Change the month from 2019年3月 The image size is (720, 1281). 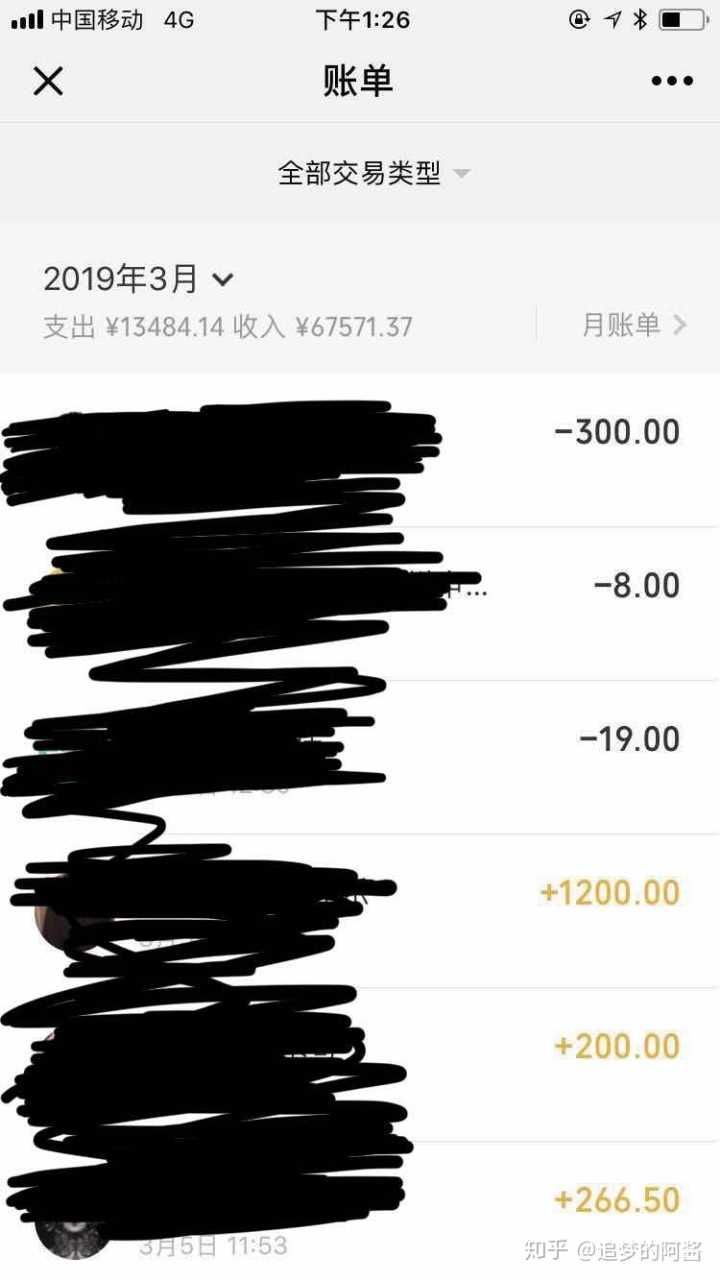click(x=138, y=280)
